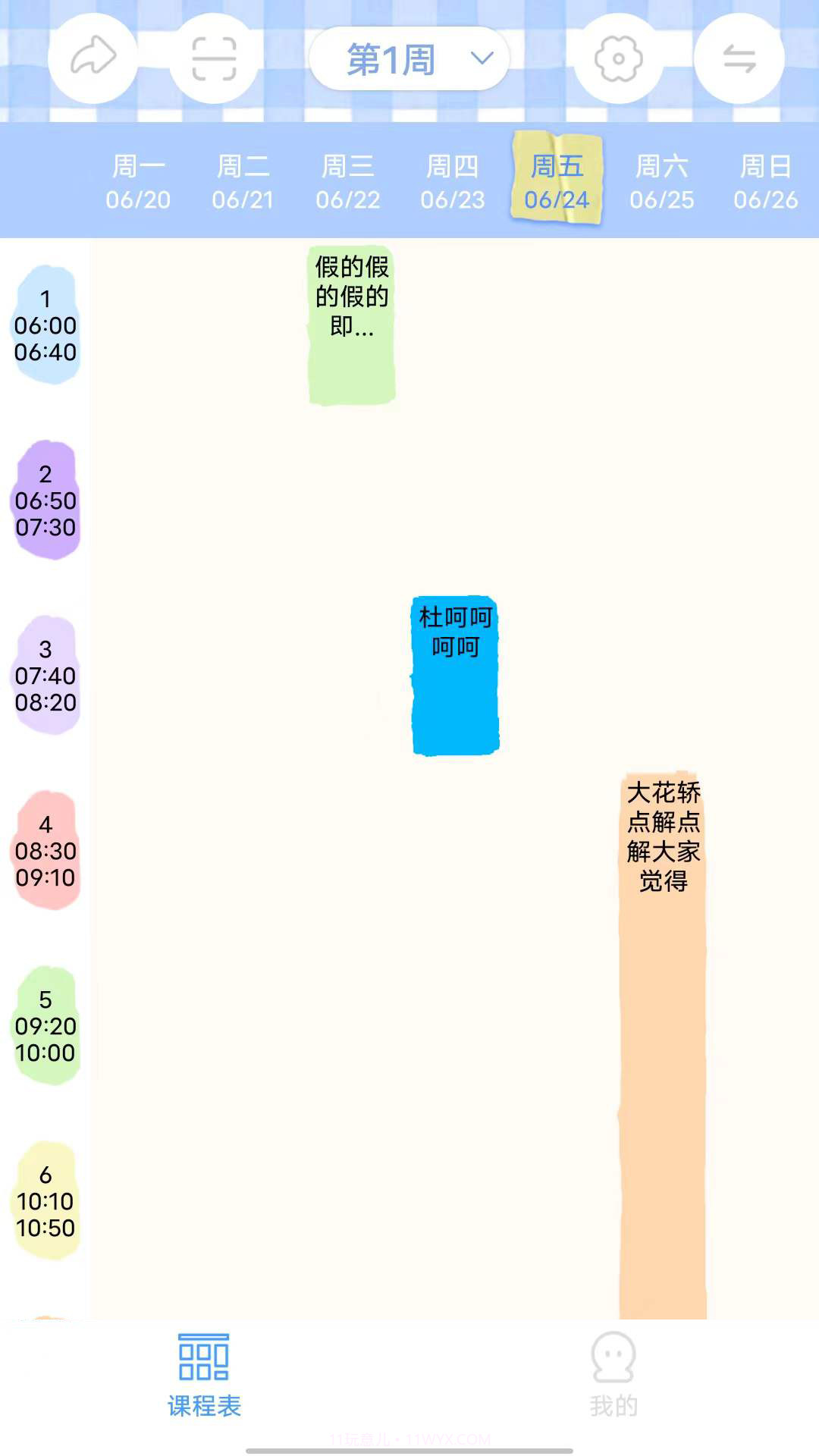Switch to 周一 06/20 column
The width and height of the screenshot is (819, 1456).
(139, 182)
